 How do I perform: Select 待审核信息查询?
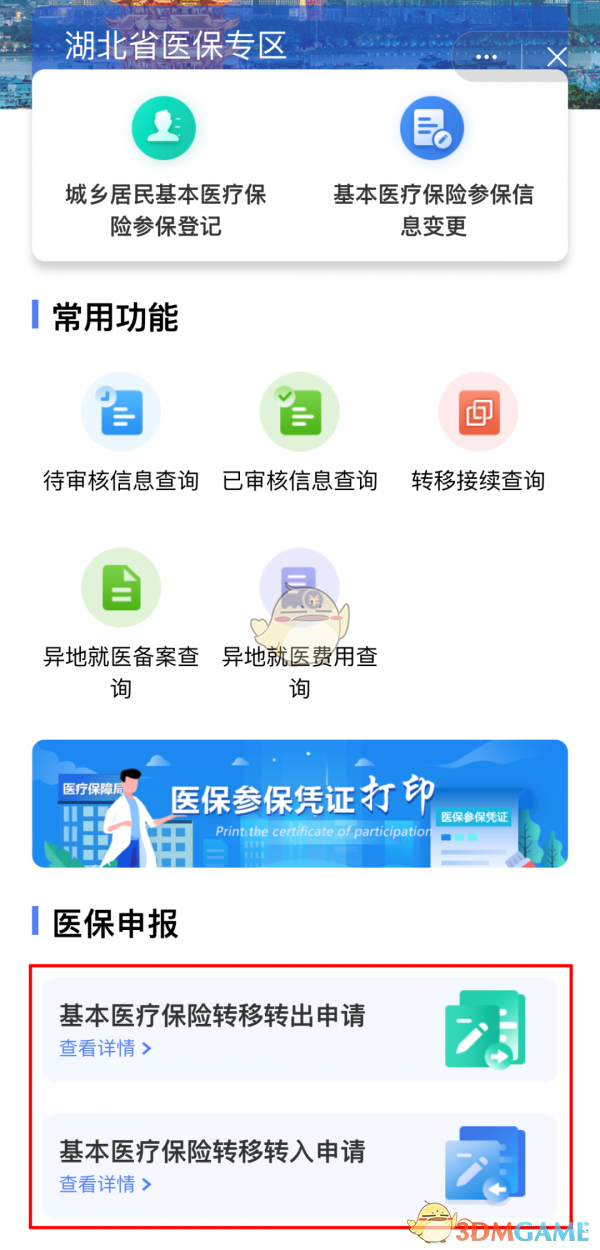[121, 433]
